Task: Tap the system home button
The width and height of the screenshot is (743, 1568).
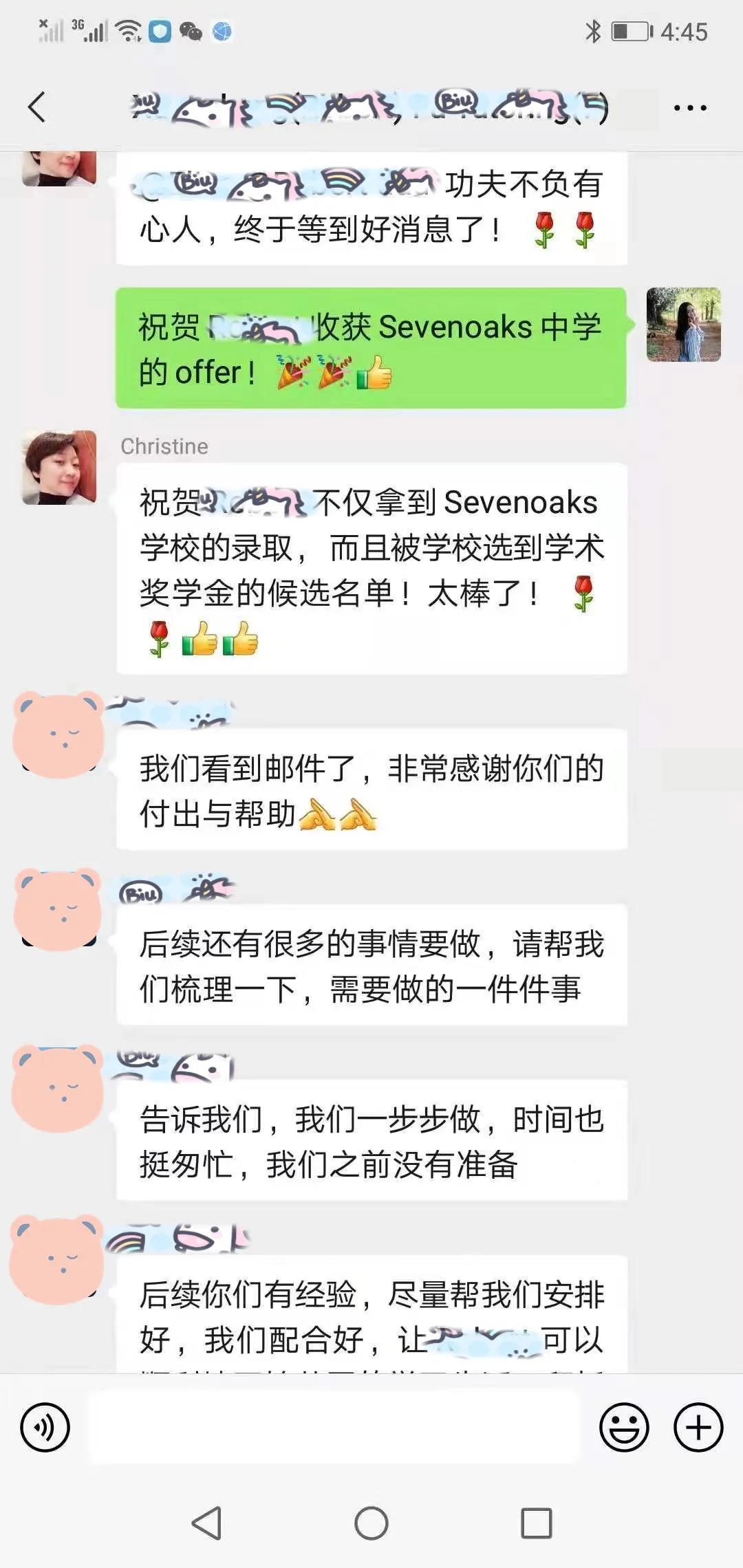Action: [371, 1523]
